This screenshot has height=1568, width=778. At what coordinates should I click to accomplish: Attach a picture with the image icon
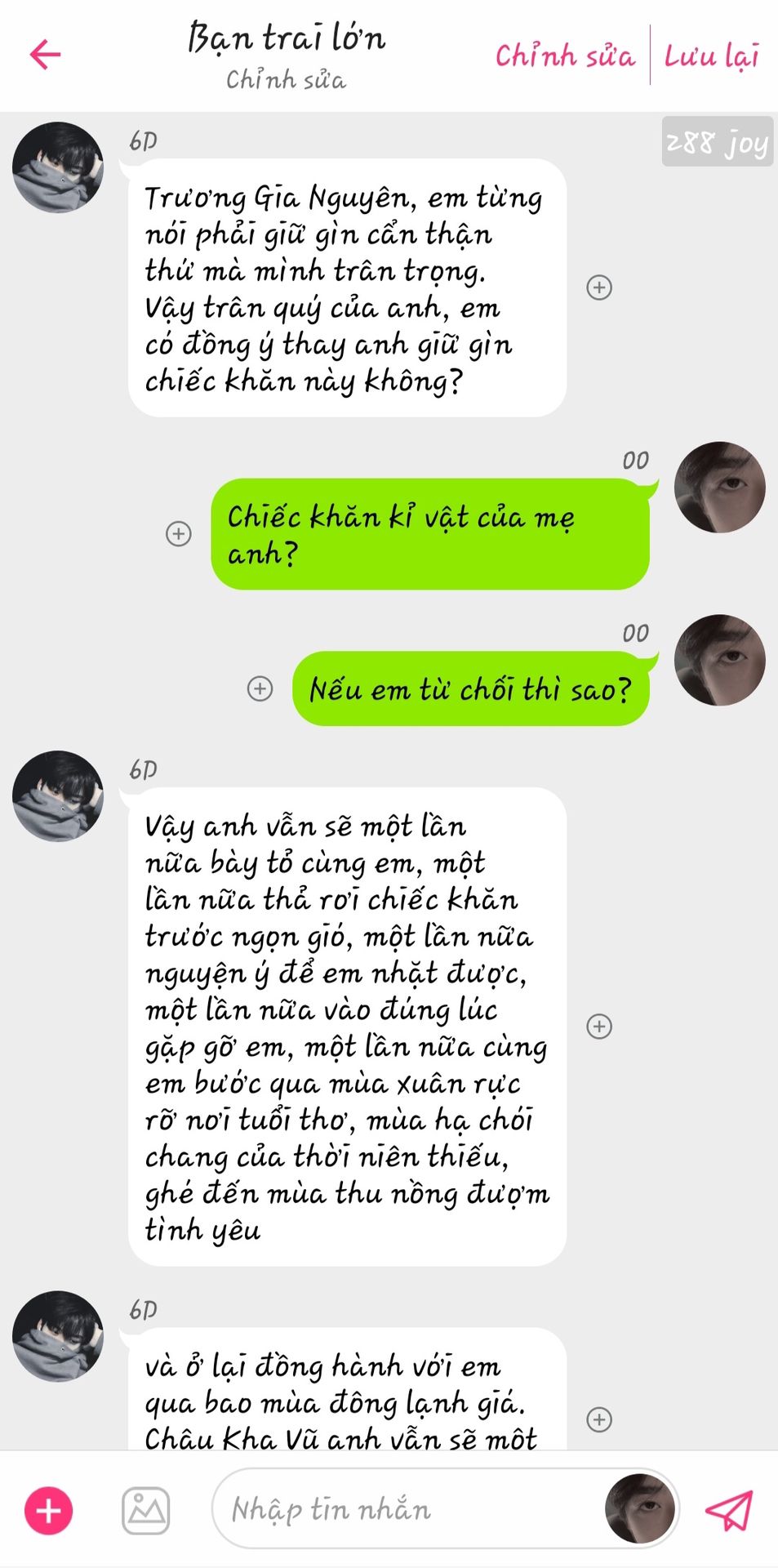point(145,1510)
